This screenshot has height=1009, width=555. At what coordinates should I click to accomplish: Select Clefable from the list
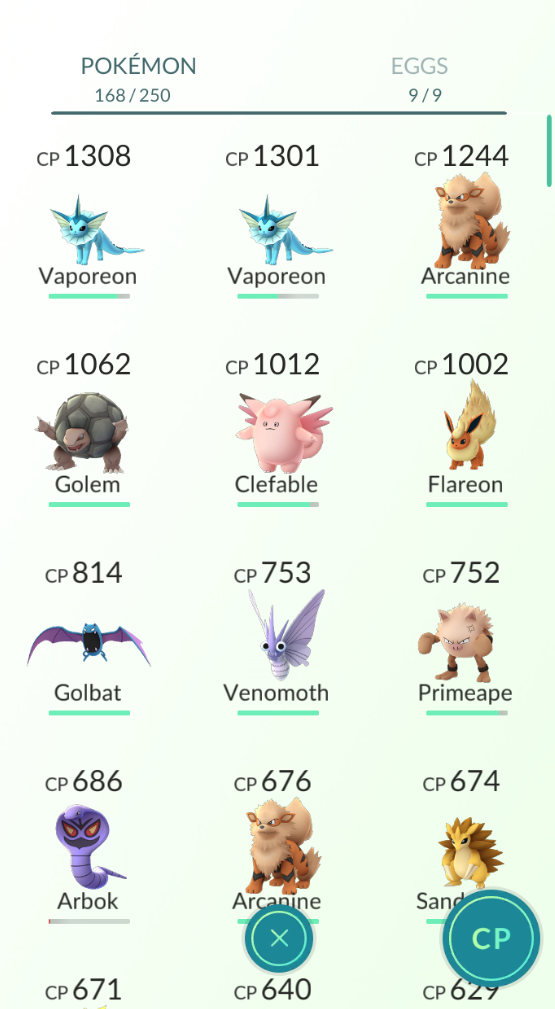coord(278,430)
